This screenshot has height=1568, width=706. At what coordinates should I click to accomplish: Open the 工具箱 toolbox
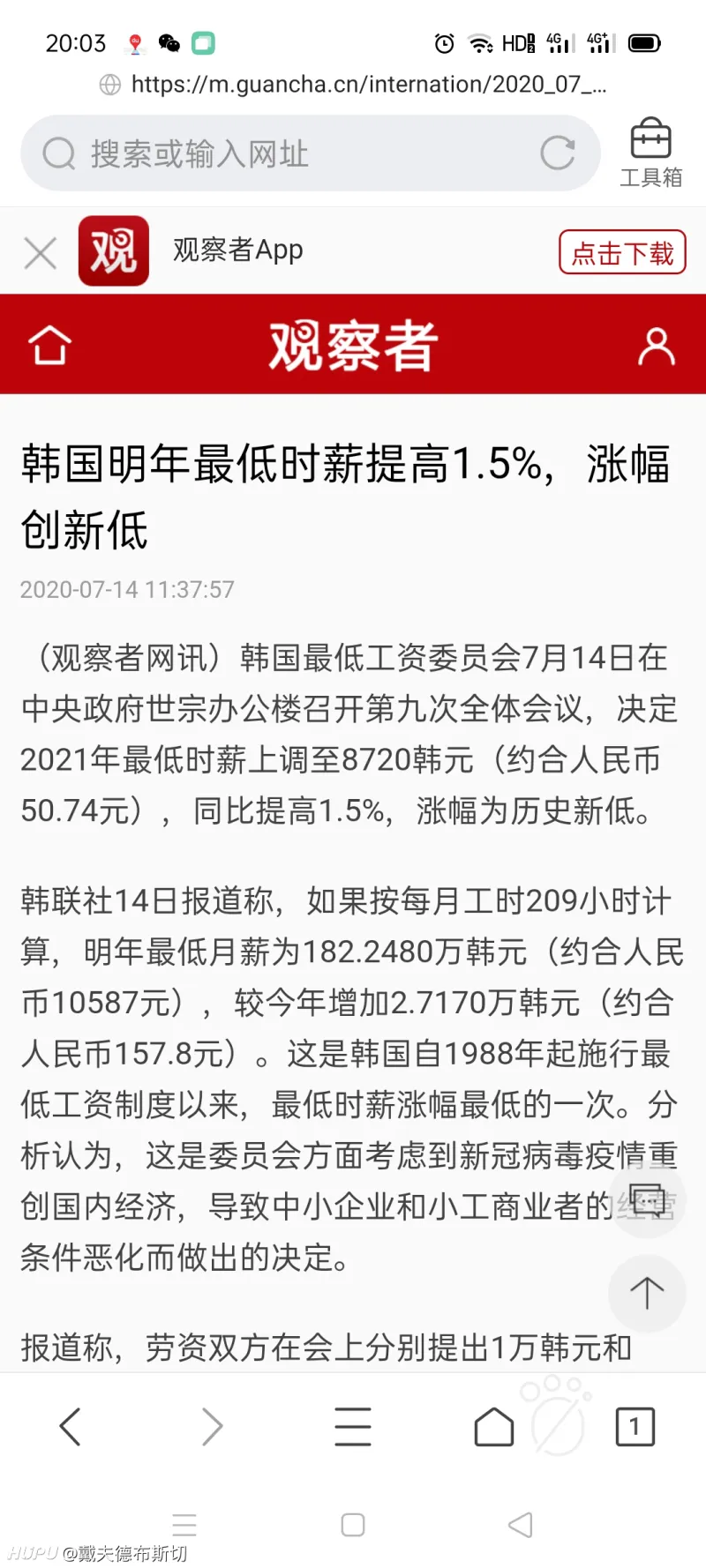coord(651,153)
